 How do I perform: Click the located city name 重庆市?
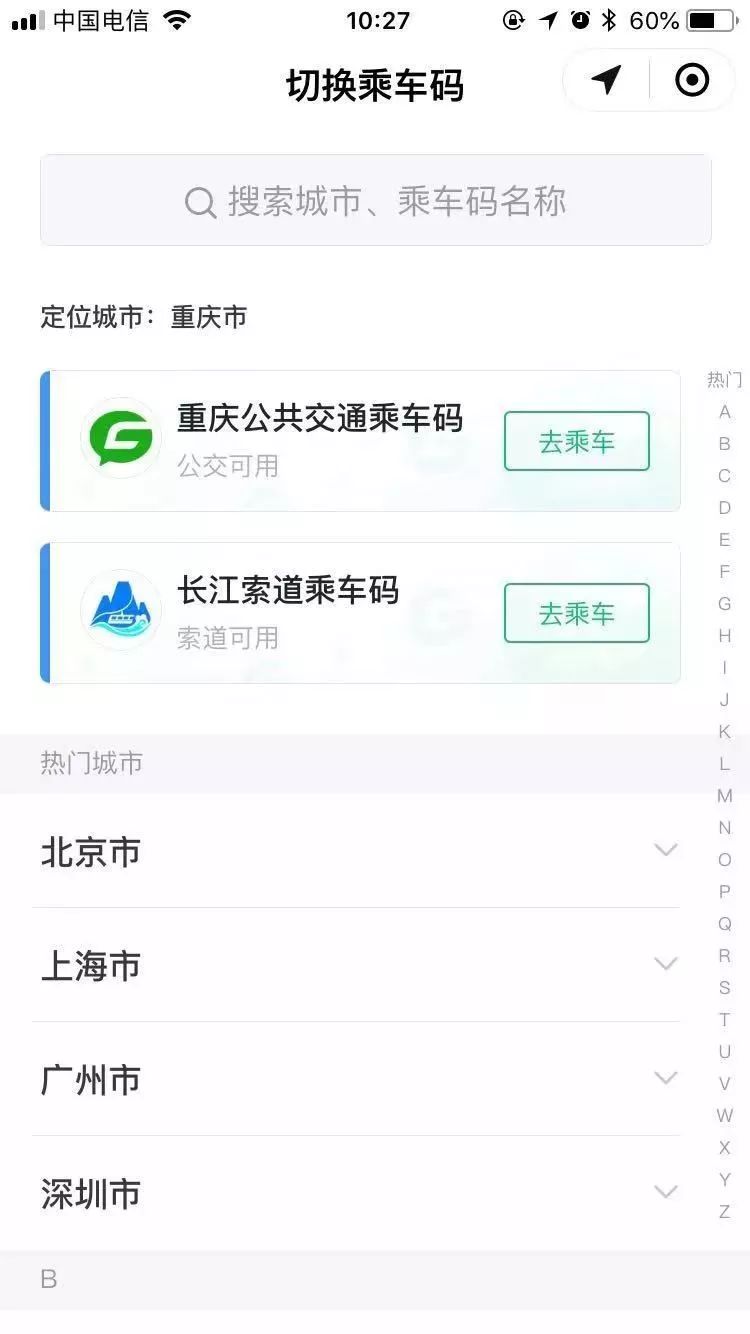[209, 317]
